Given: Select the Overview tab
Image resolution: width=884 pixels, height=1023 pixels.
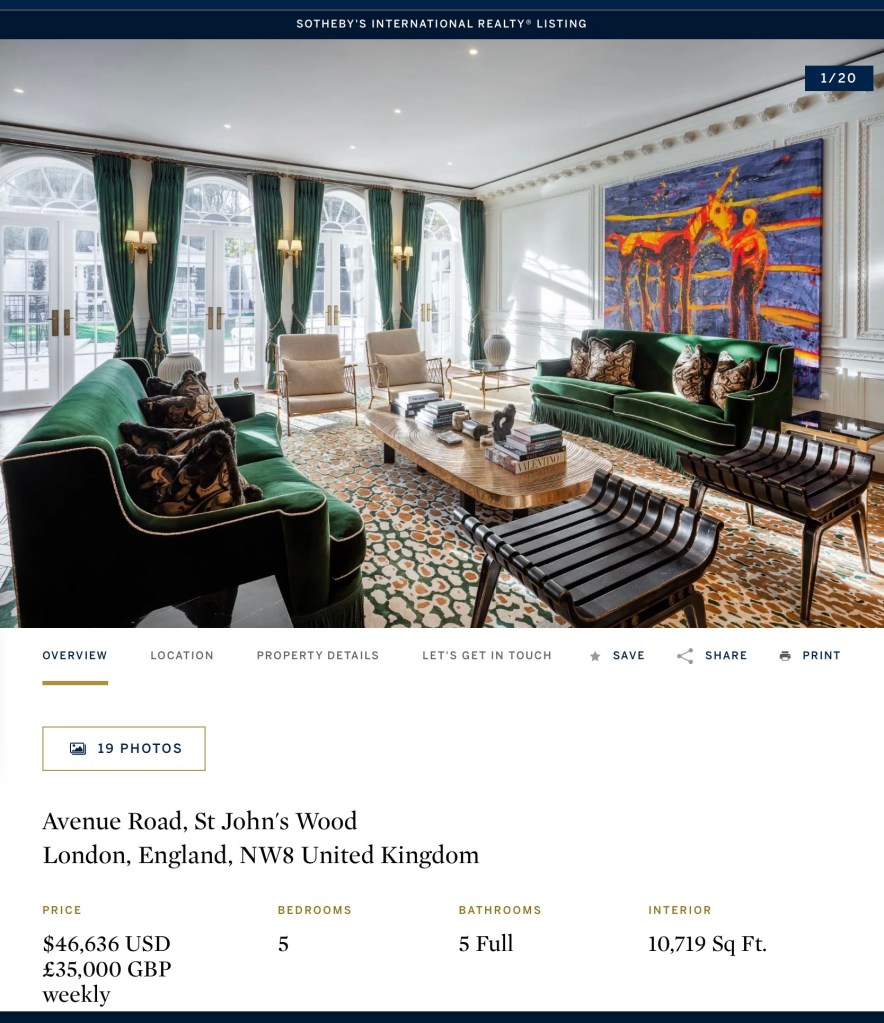Looking at the screenshot, I should pos(75,656).
